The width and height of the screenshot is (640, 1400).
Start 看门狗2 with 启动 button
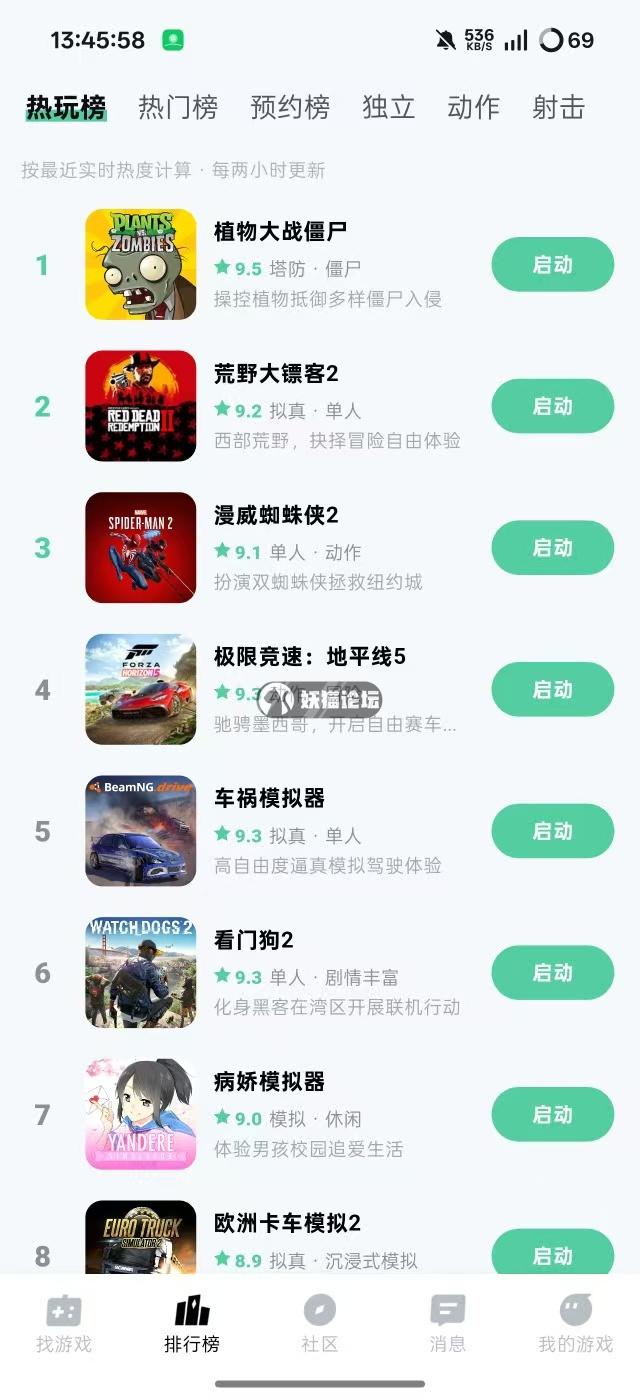click(552, 973)
